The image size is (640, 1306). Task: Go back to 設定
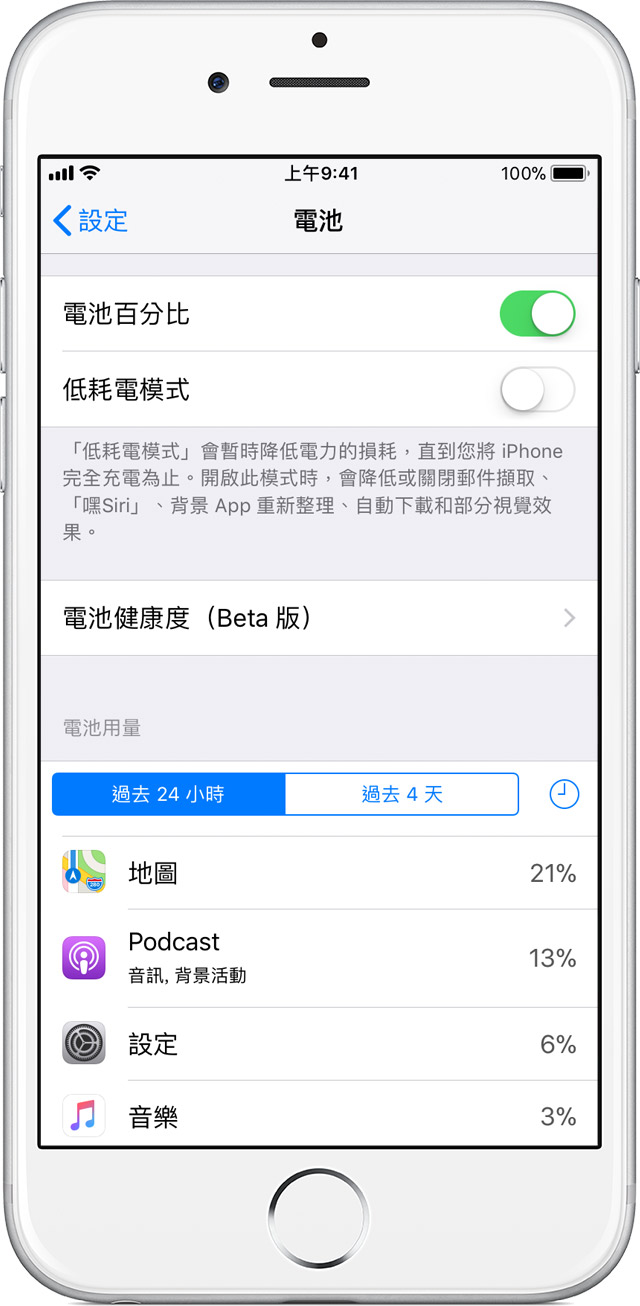coord(90,220)
